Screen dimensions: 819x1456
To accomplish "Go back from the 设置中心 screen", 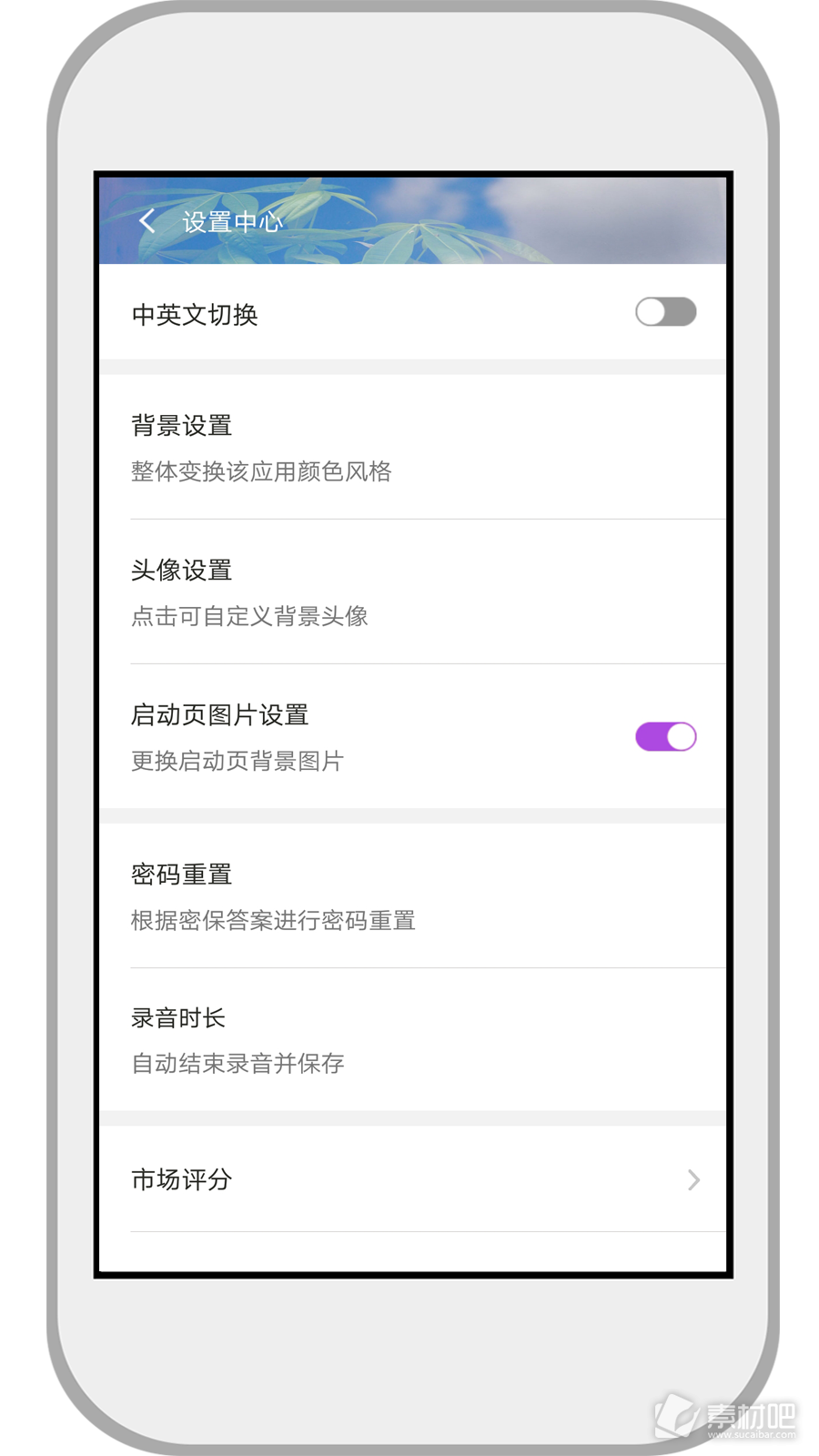I will click(x=147, y=221).
